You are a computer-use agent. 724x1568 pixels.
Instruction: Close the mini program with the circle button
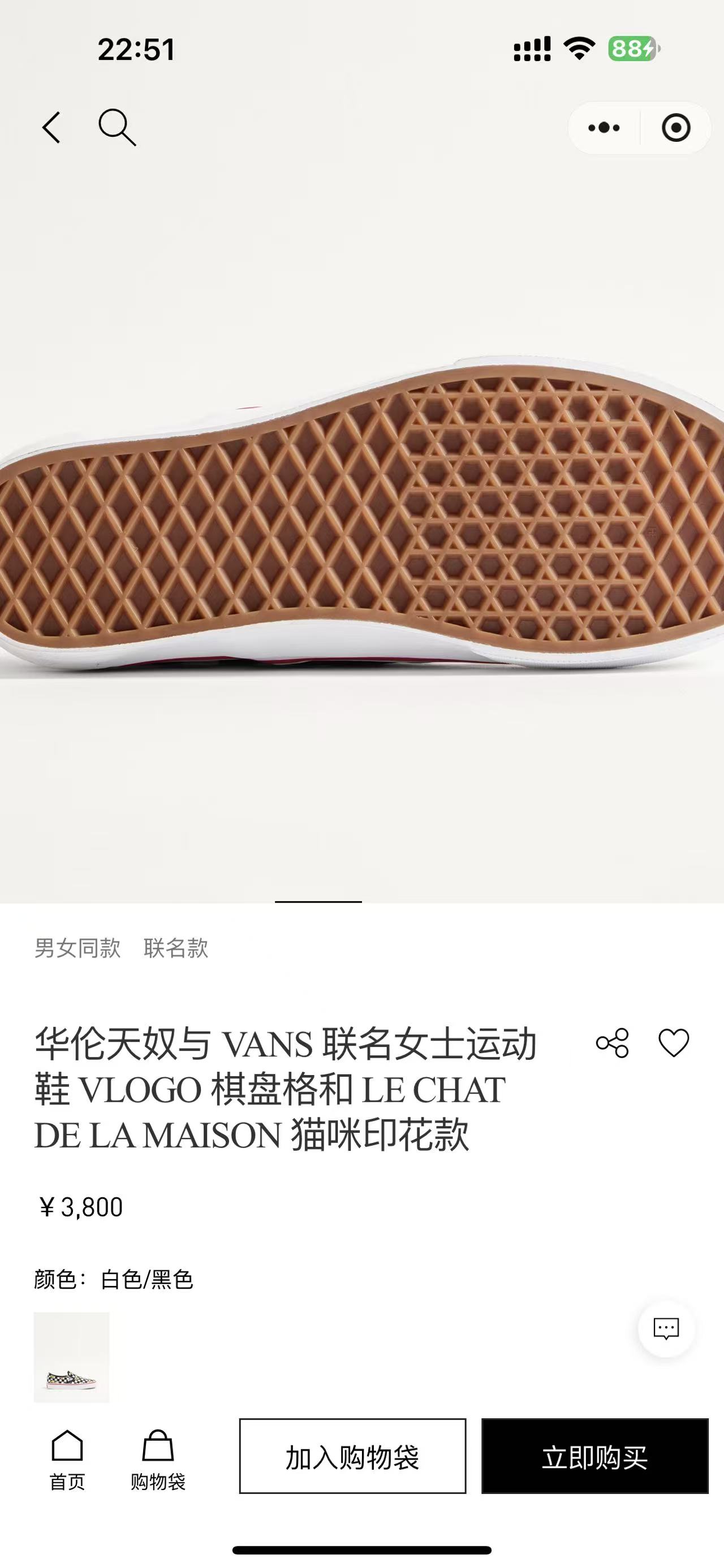tap(675, 128)
